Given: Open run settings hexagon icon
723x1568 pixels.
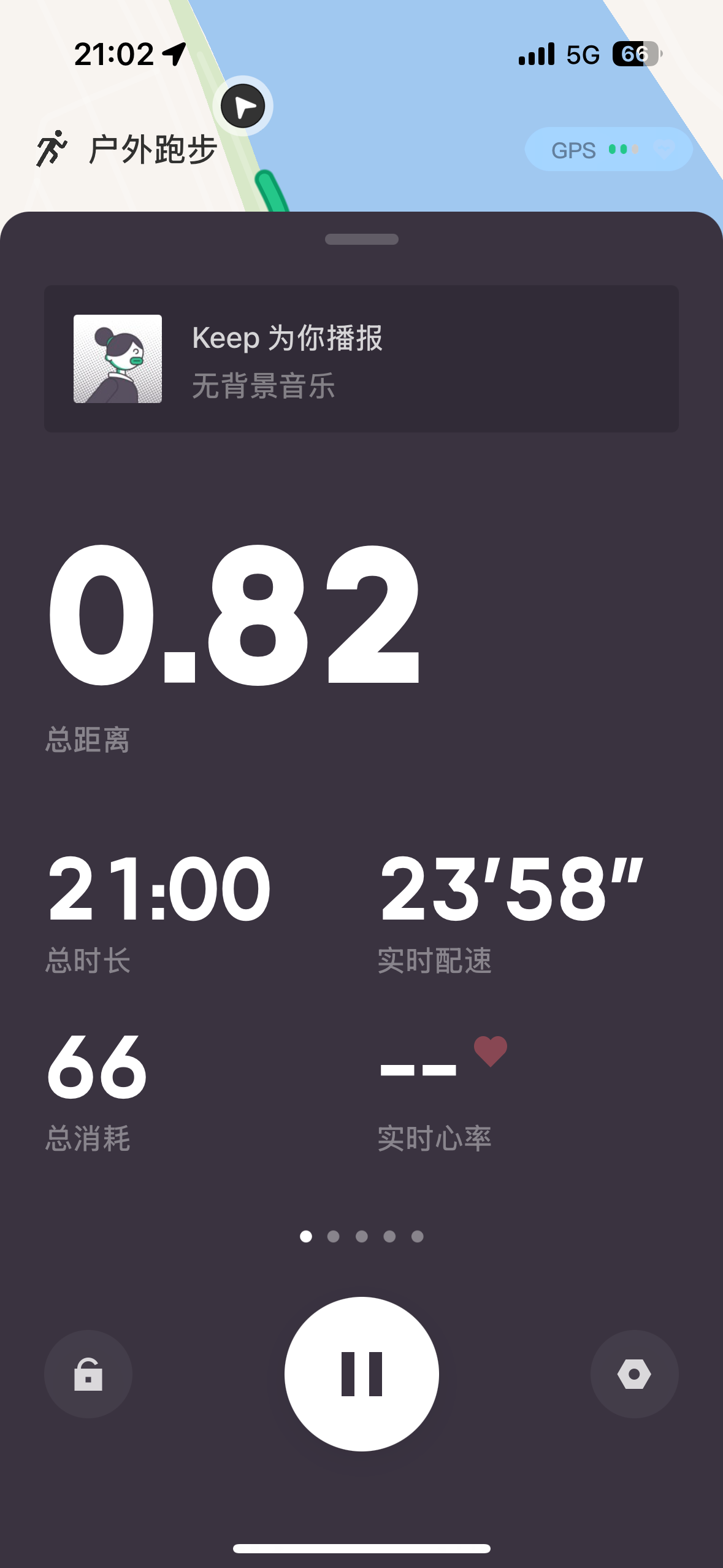Looking at the screenshot, I should pos(634,1374).
